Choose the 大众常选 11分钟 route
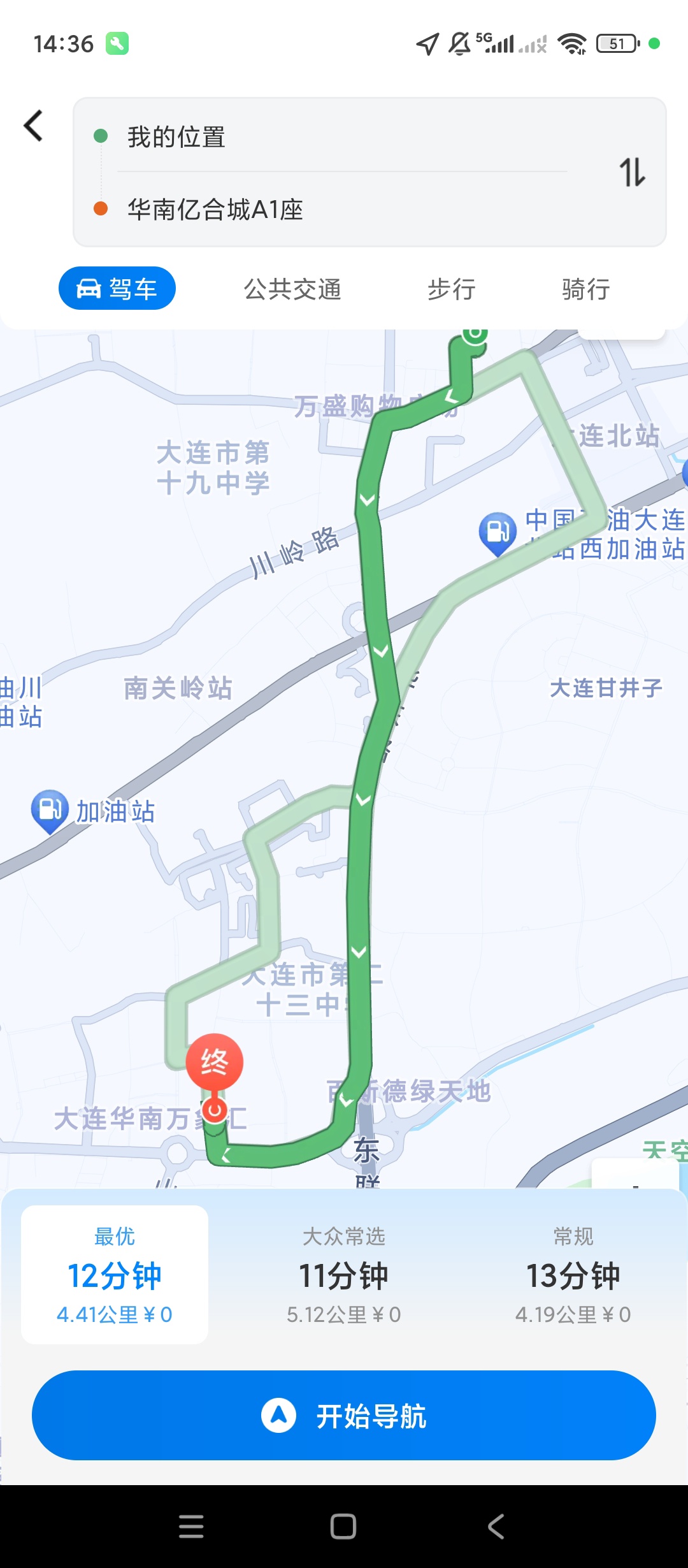 [x=344, y=1275]
